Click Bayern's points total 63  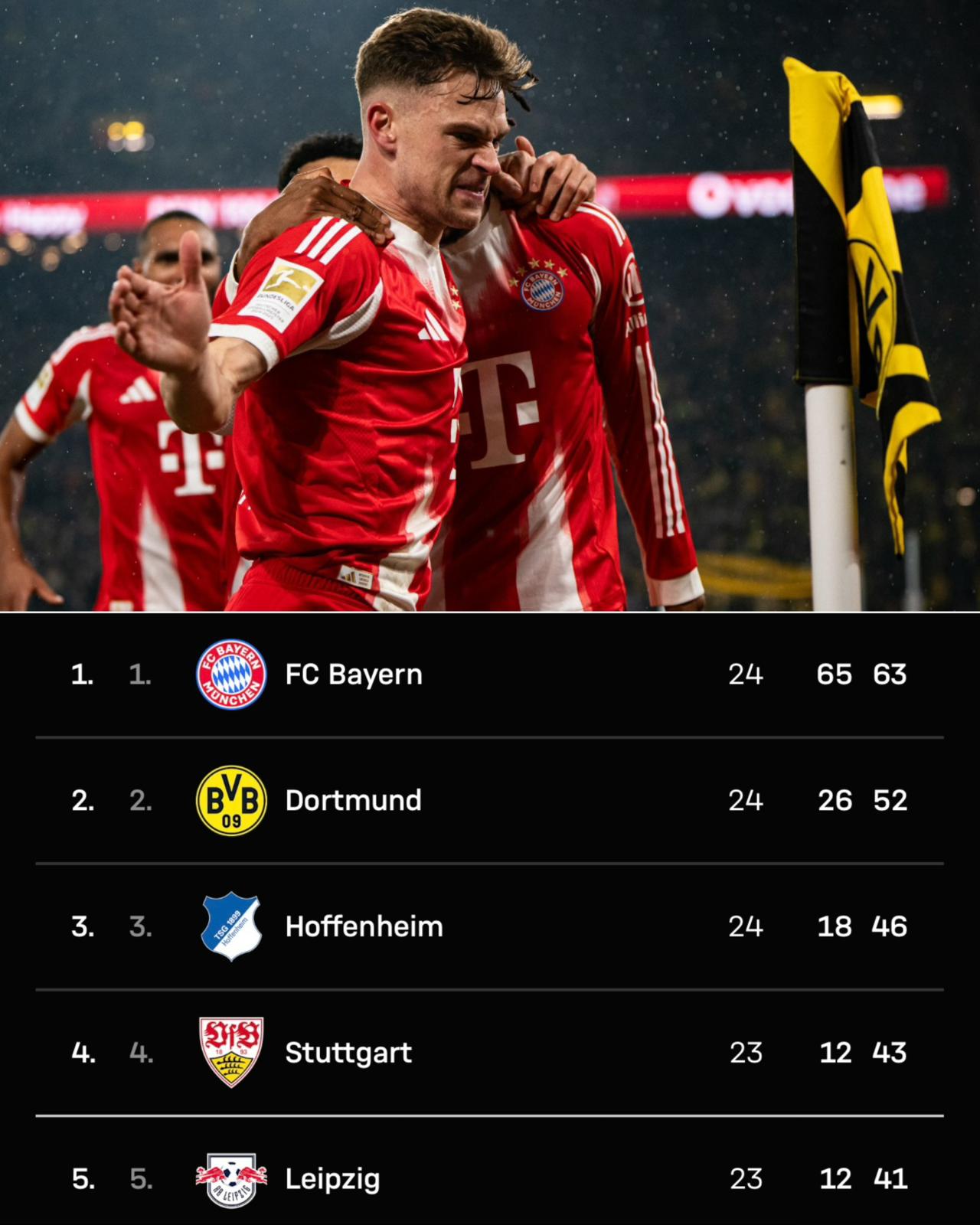[890, 675]
